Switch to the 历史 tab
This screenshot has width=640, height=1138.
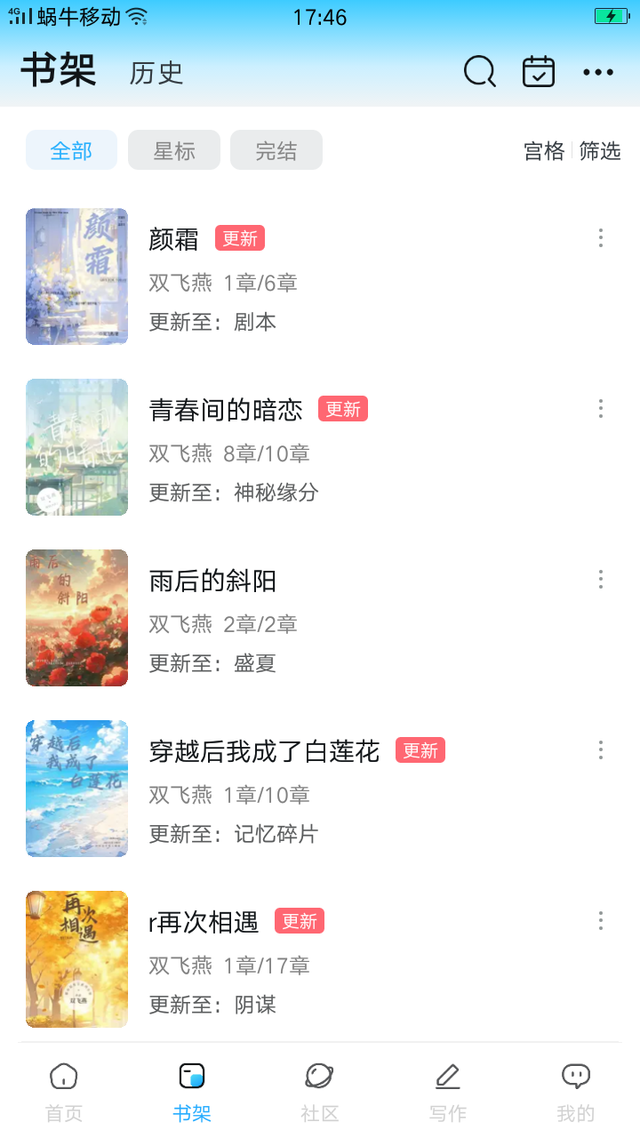(x=156, y=73)
